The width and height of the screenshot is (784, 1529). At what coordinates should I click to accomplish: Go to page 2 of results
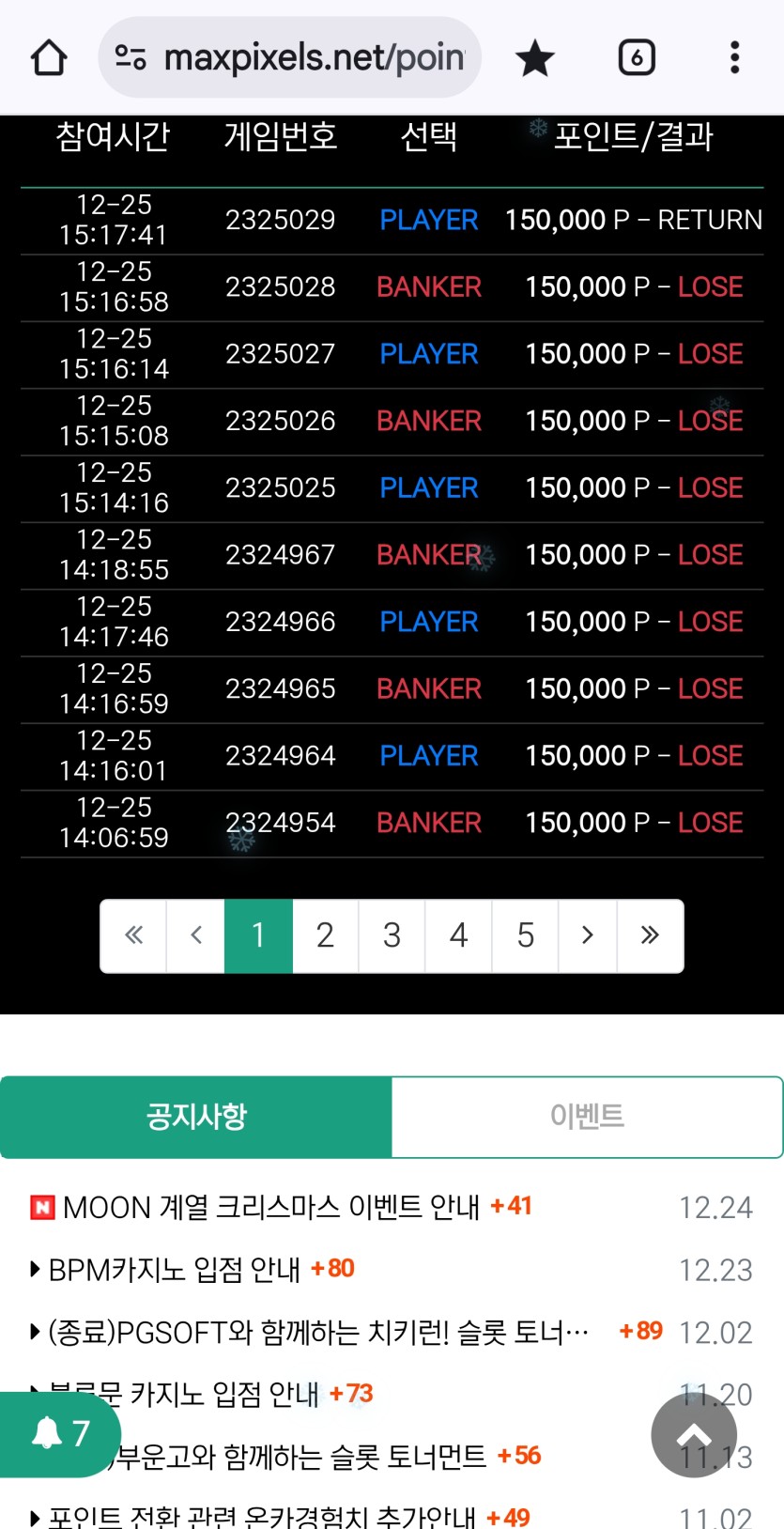pyautogui.click(x=325, y=935)
